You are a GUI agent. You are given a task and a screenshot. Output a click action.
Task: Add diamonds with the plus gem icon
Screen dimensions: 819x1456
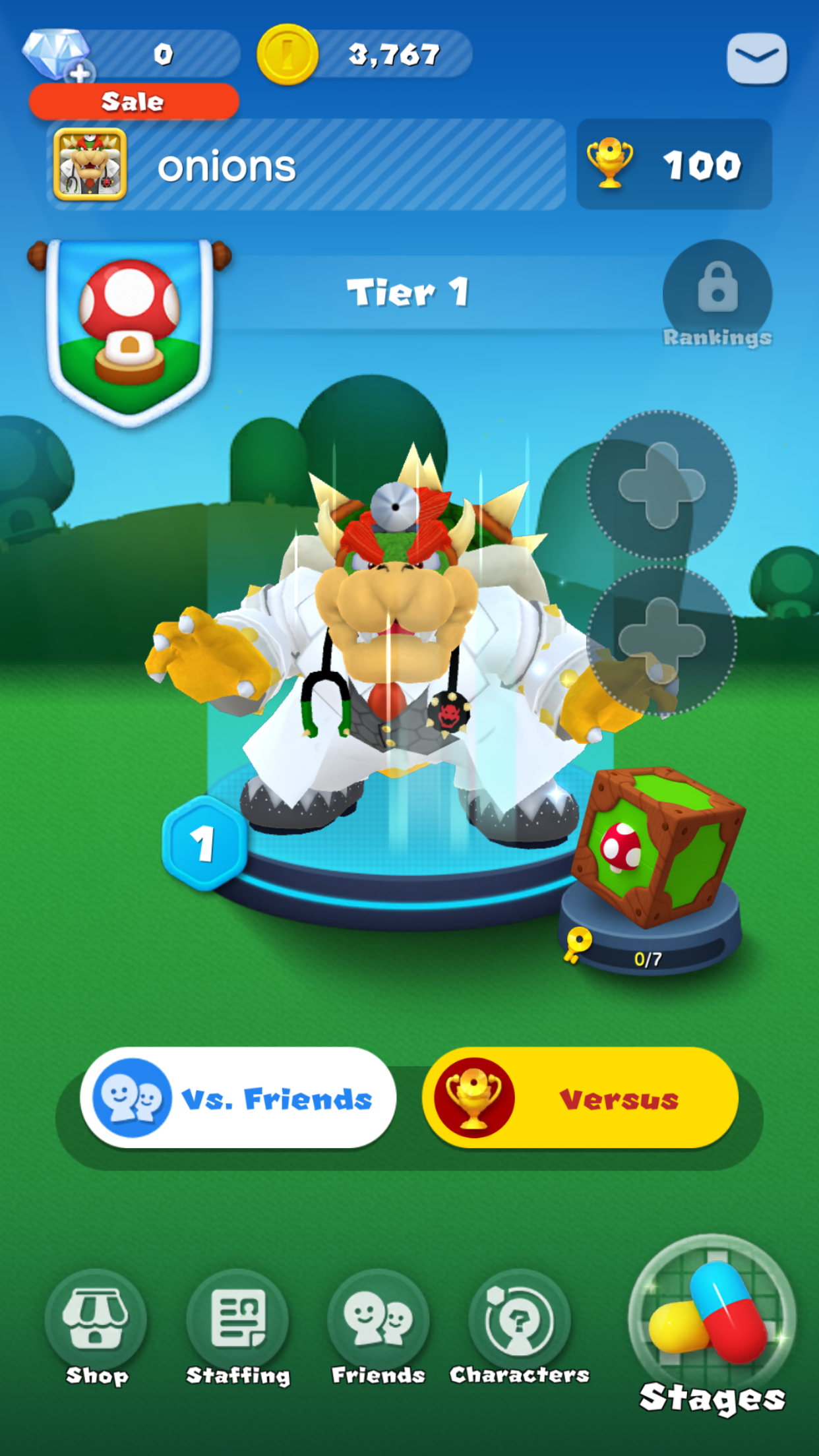[58, 55]
